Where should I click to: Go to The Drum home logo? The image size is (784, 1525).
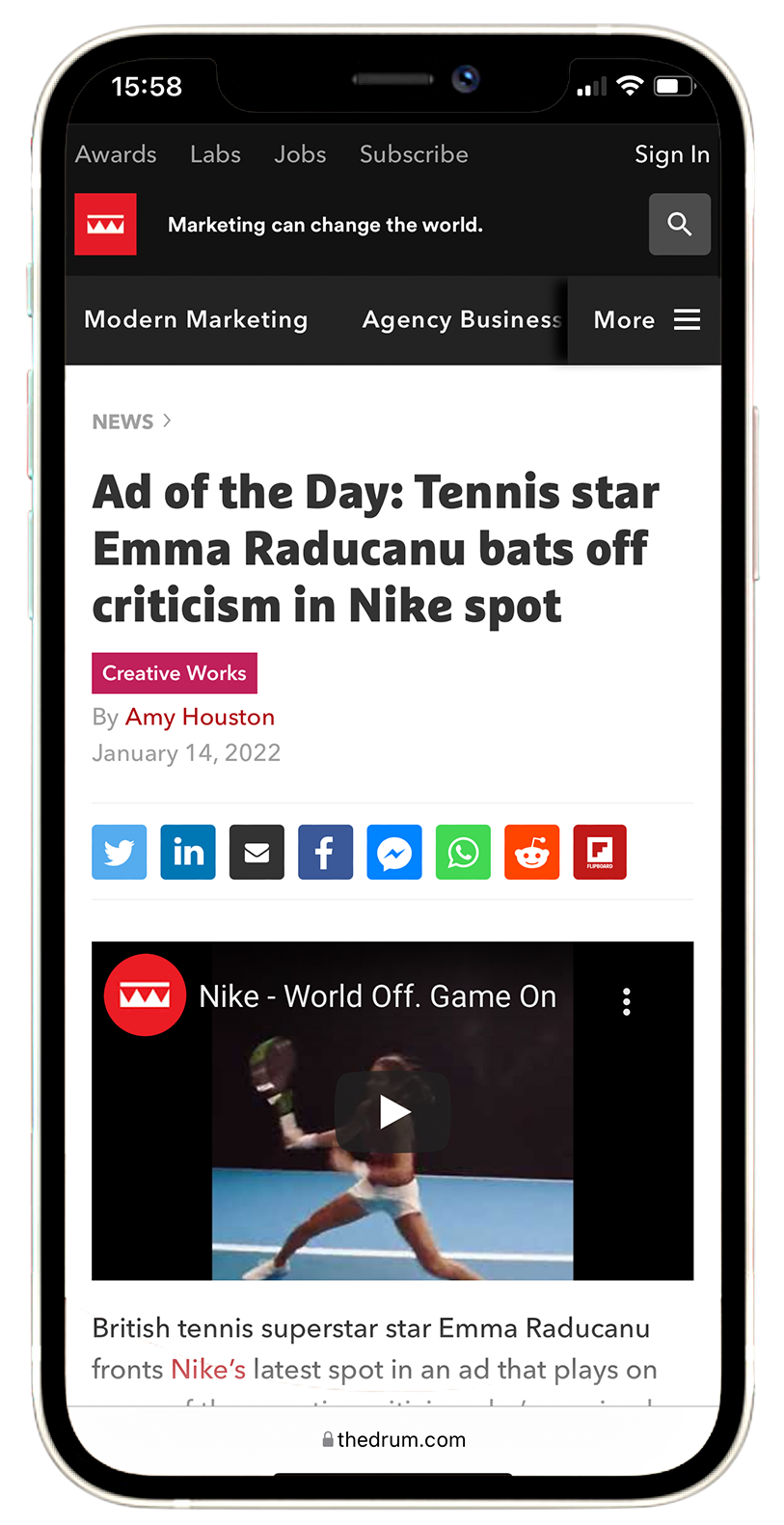point(106,225)
